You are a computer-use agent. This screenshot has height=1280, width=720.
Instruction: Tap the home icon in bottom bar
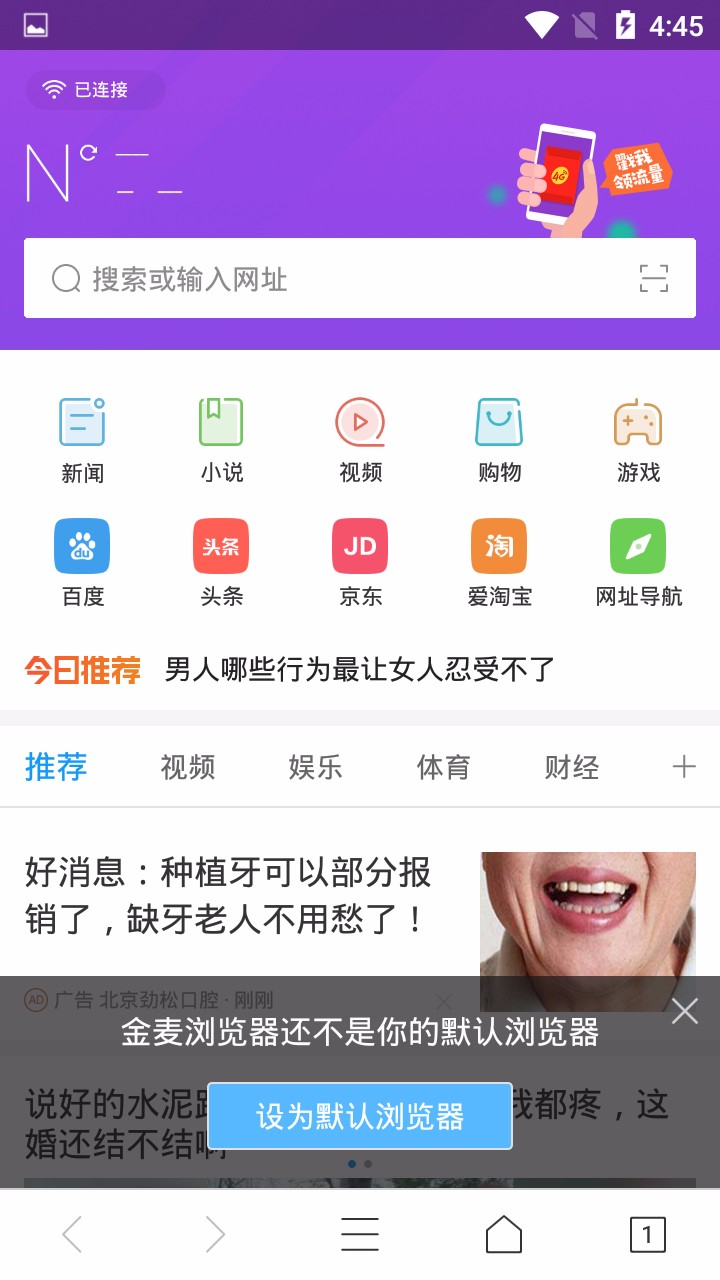[504, 1234]
